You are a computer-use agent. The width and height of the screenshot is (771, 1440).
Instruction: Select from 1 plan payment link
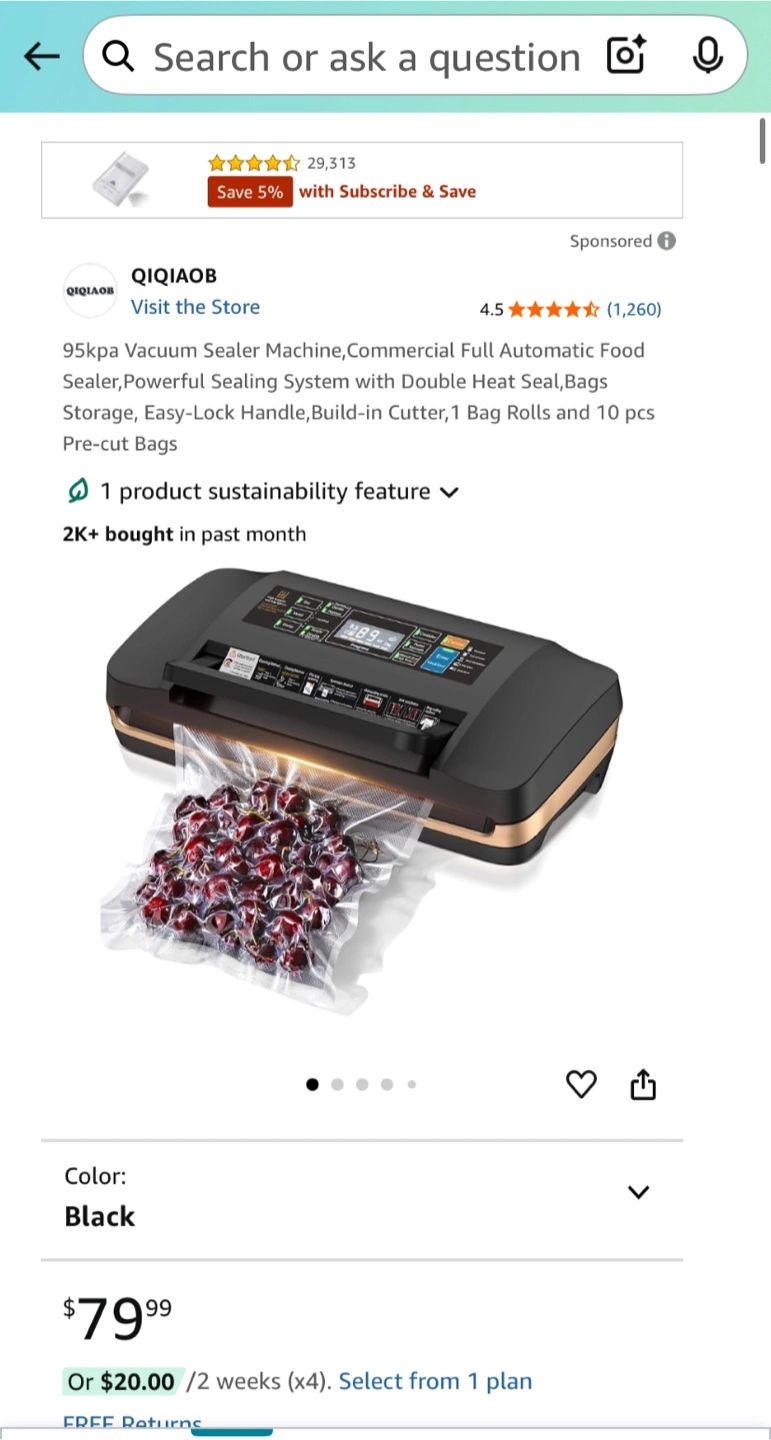435,1381
